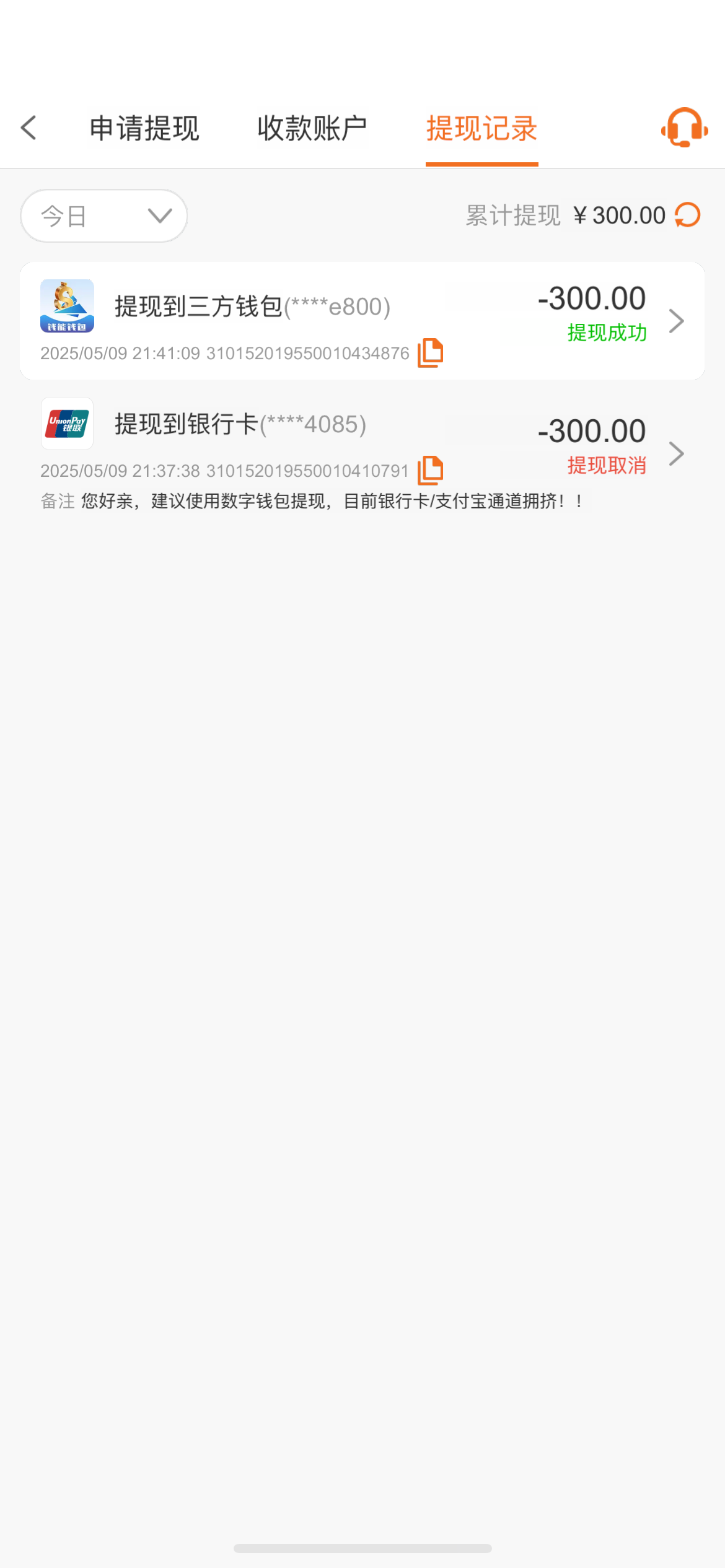Click the green 提现成功 status label
Viewport: 725px width, 1568px height.
606,333
